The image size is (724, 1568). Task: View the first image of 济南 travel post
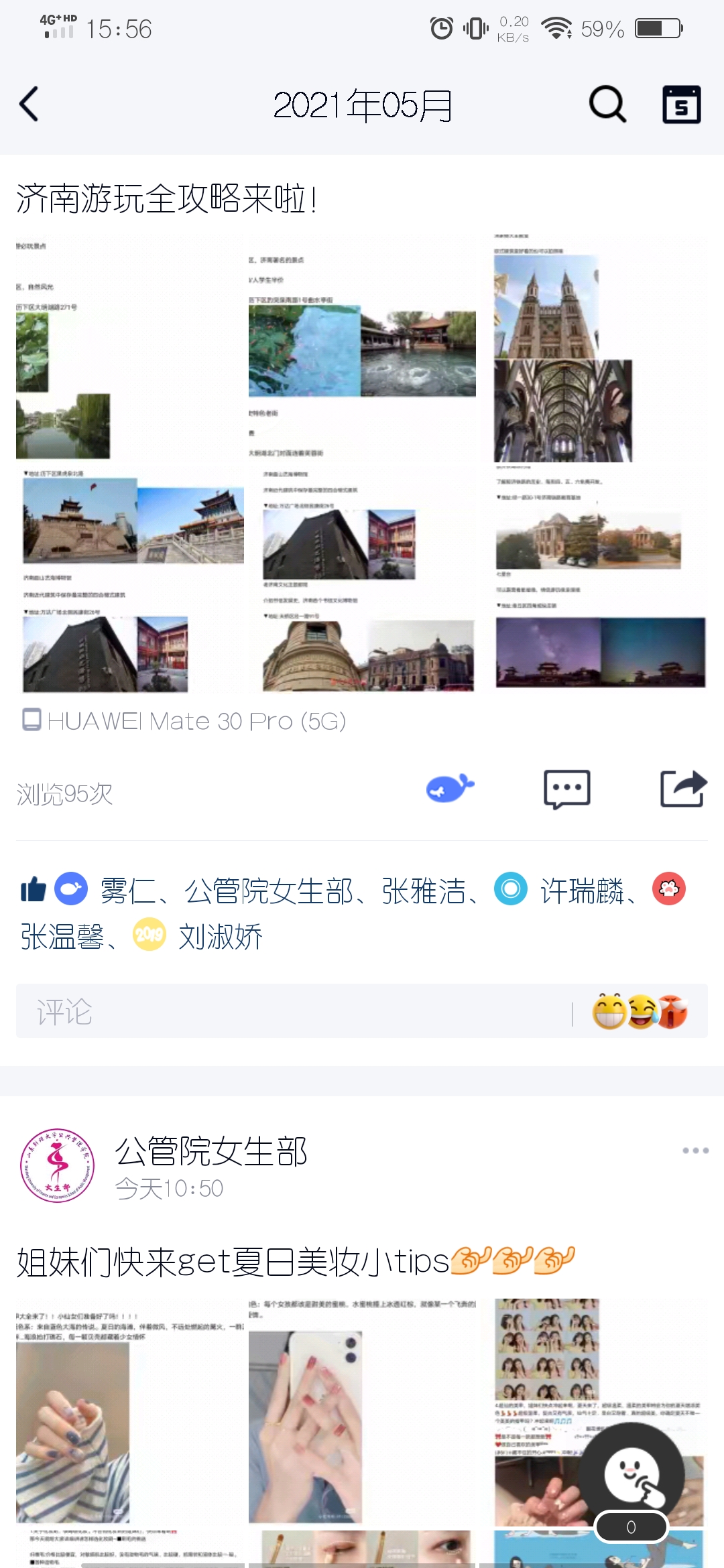tap(130, 347)
